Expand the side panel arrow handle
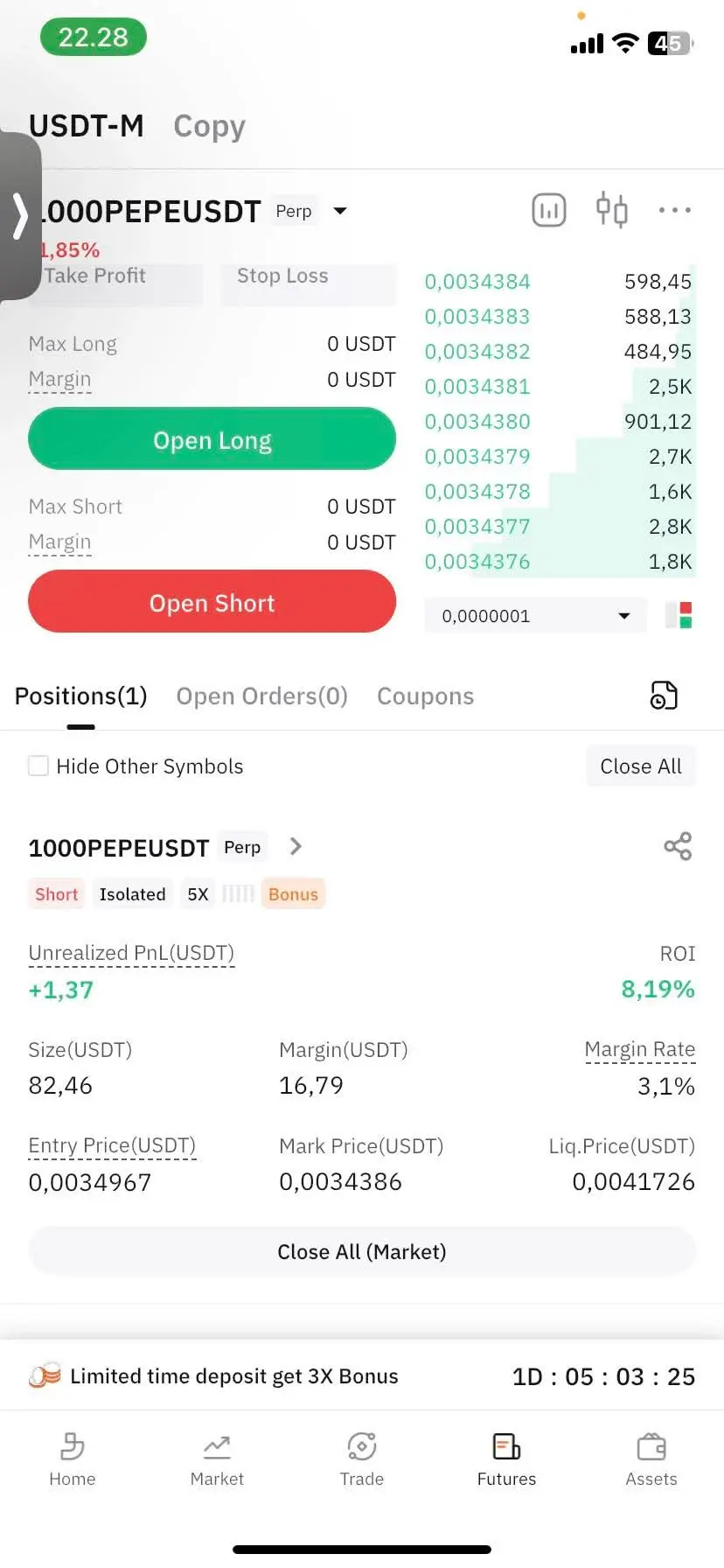 point(20,216)
